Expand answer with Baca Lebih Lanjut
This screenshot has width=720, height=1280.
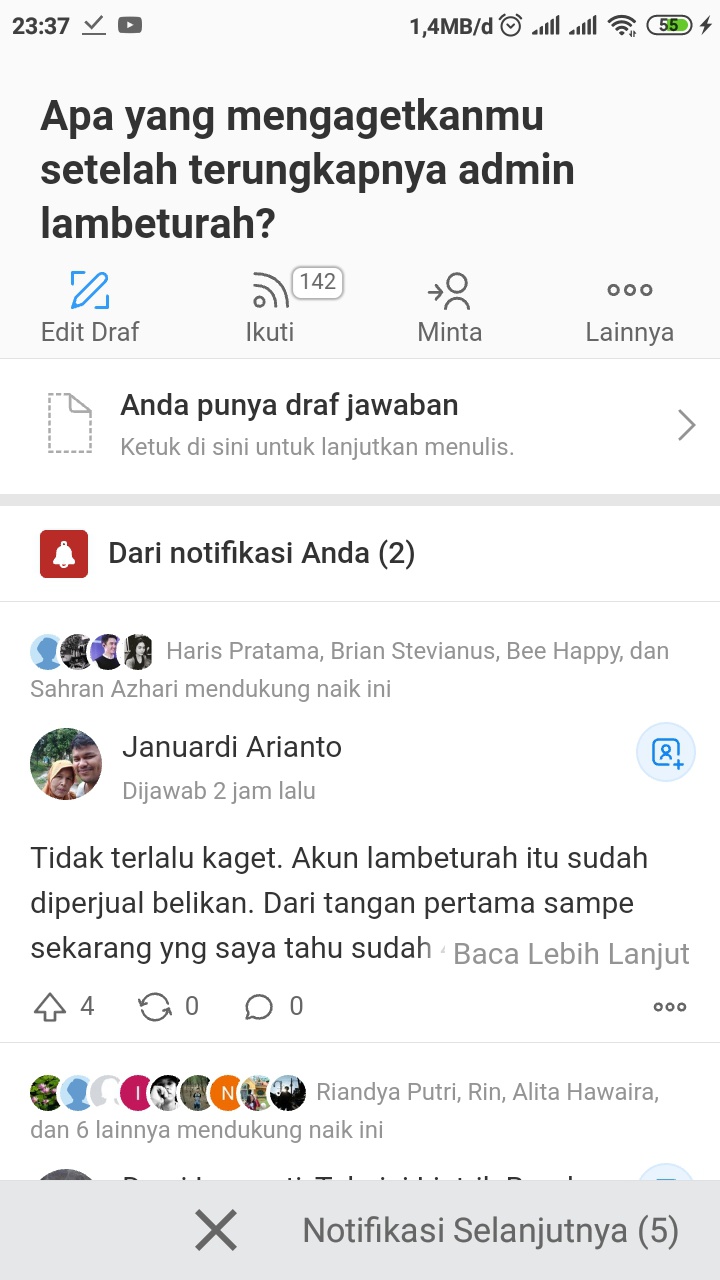click(571, 954)
